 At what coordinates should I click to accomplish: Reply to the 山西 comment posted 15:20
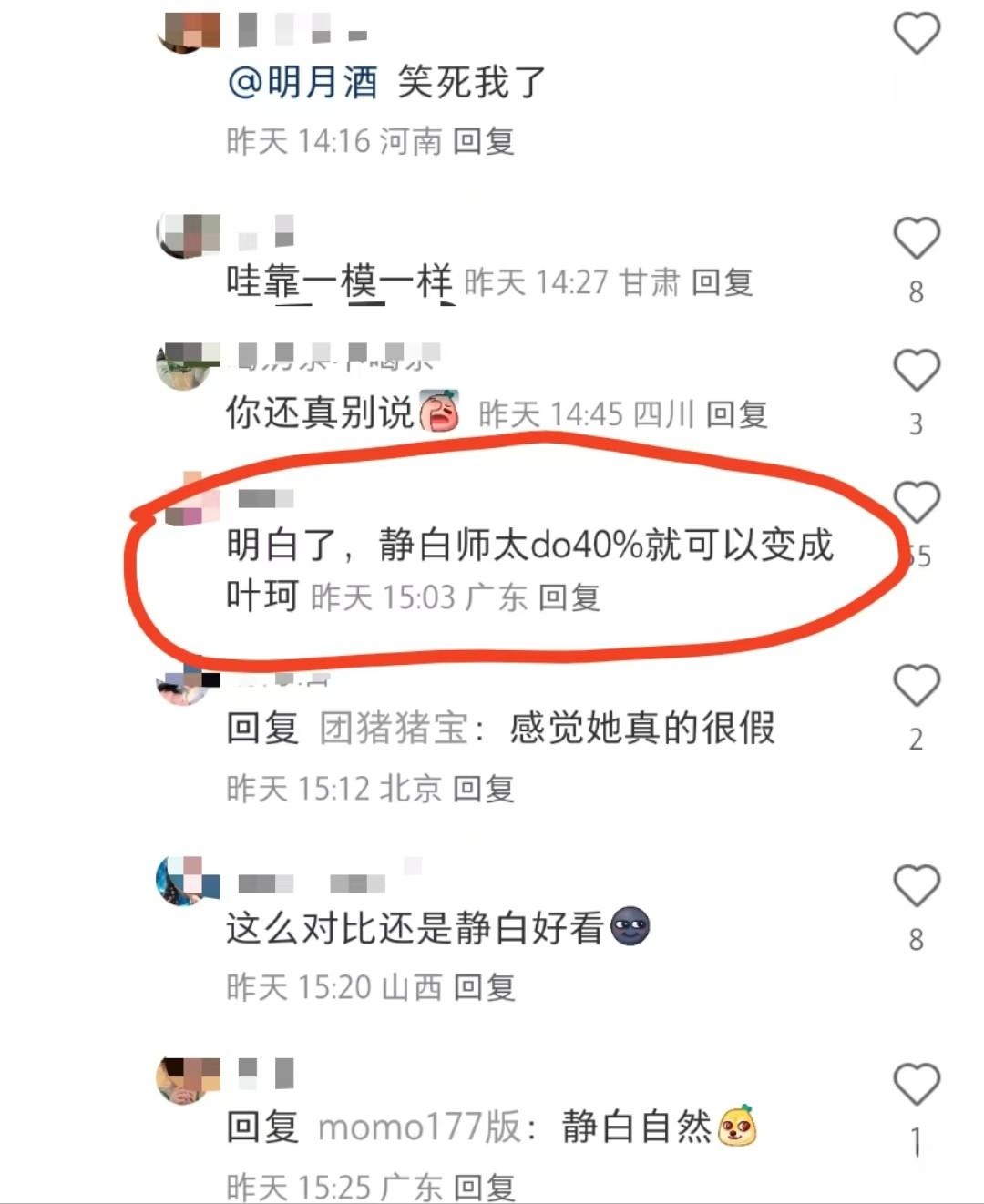pyautogui.click(x=485, y=987)
